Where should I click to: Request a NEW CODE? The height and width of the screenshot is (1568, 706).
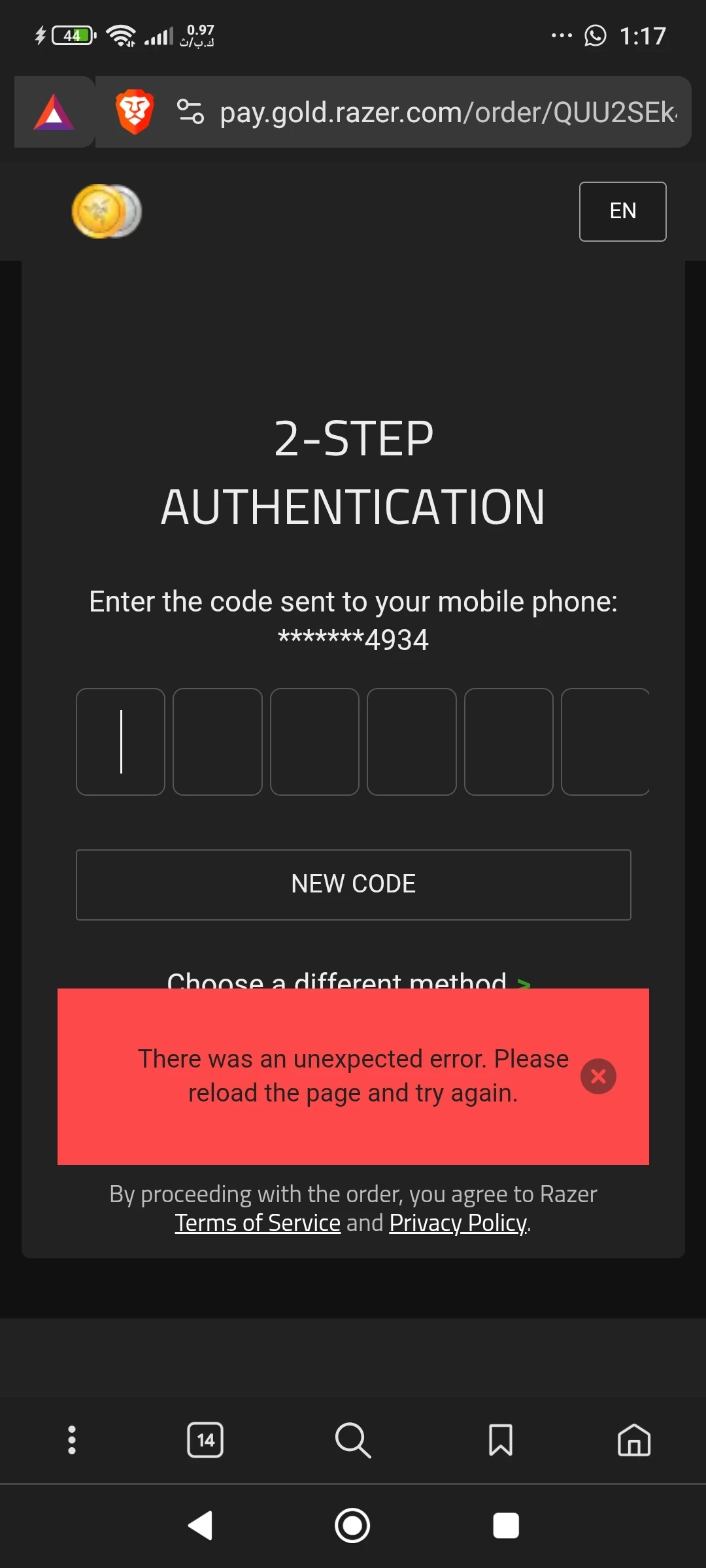click(x=353, y=884)
